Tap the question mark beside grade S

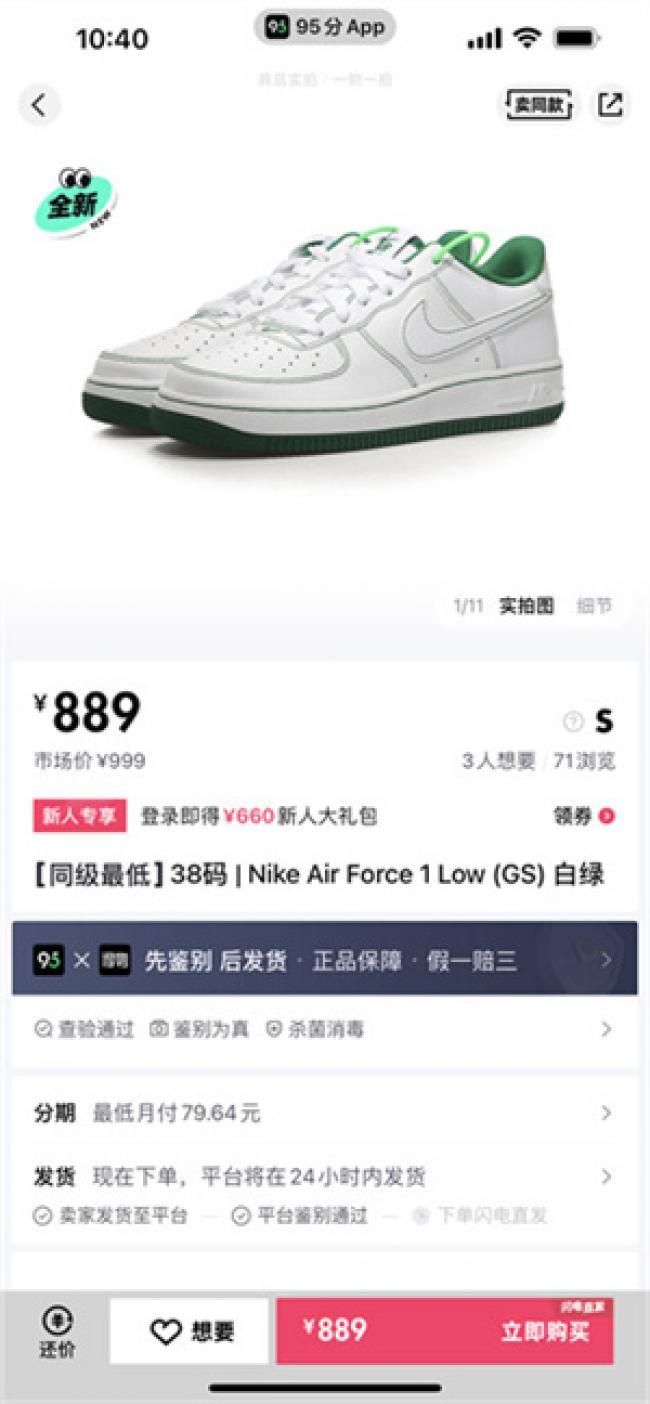(x=573, y=720)
